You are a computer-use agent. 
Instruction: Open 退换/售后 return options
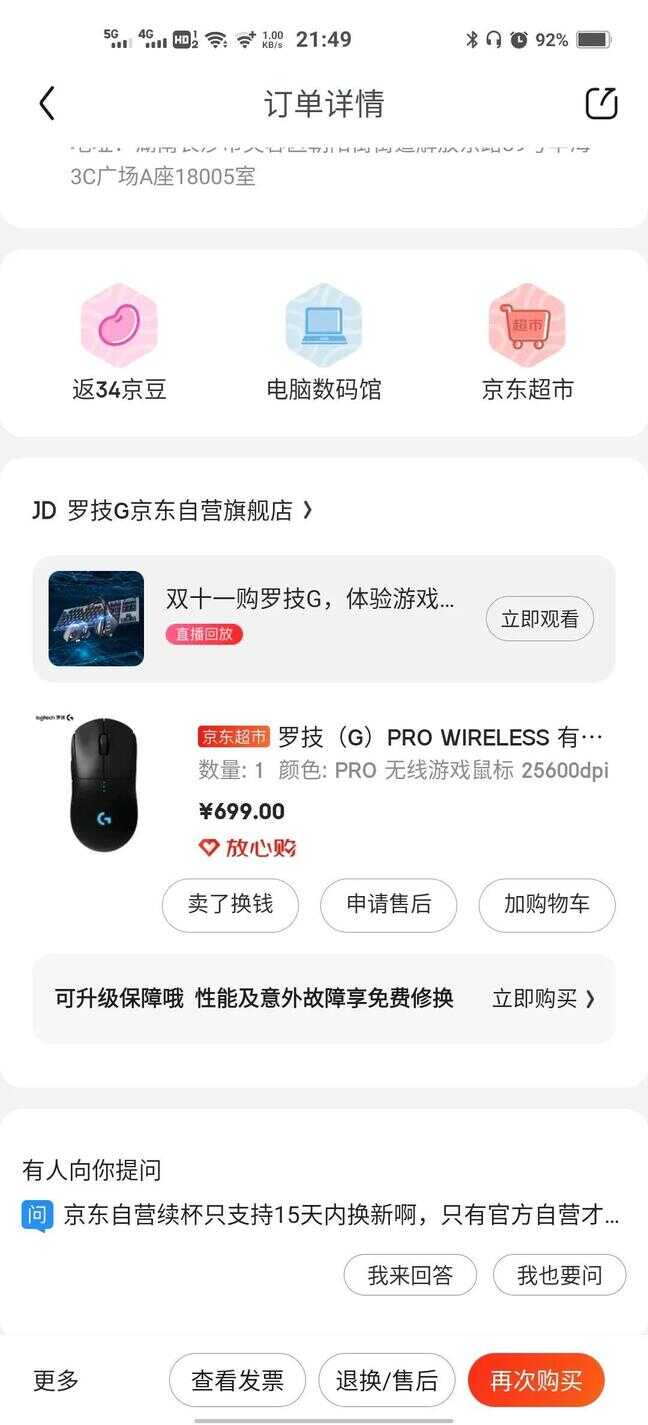[386, 1381]
